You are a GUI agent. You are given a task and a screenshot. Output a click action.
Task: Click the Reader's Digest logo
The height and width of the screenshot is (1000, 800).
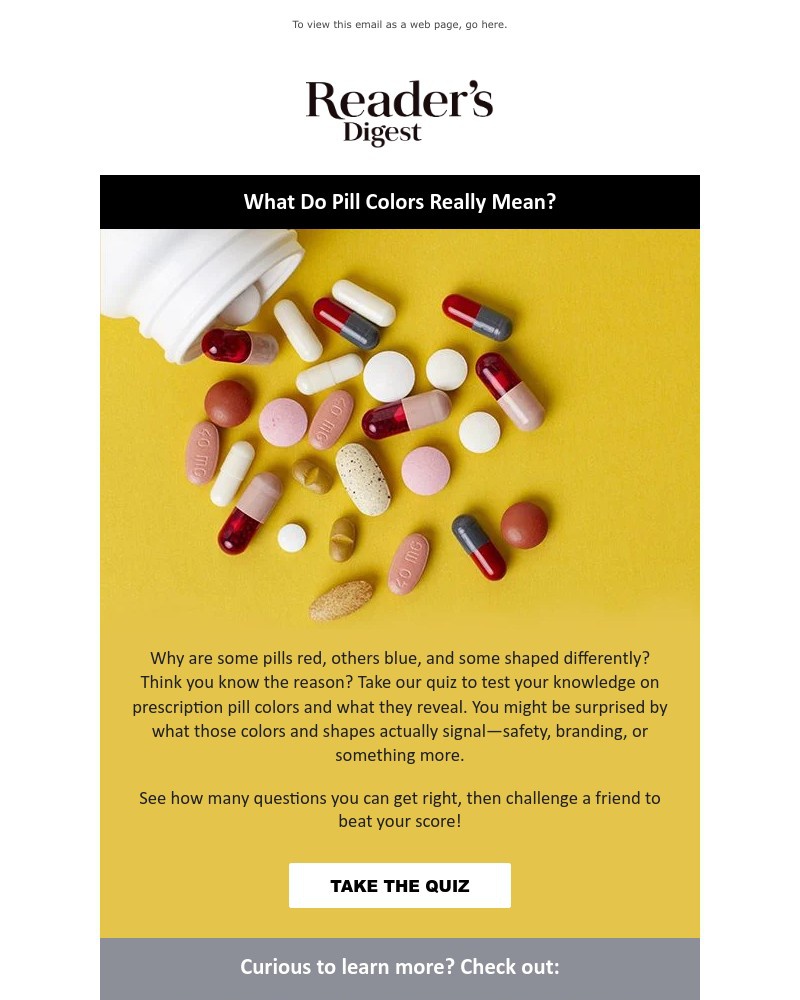pos(400,110)
